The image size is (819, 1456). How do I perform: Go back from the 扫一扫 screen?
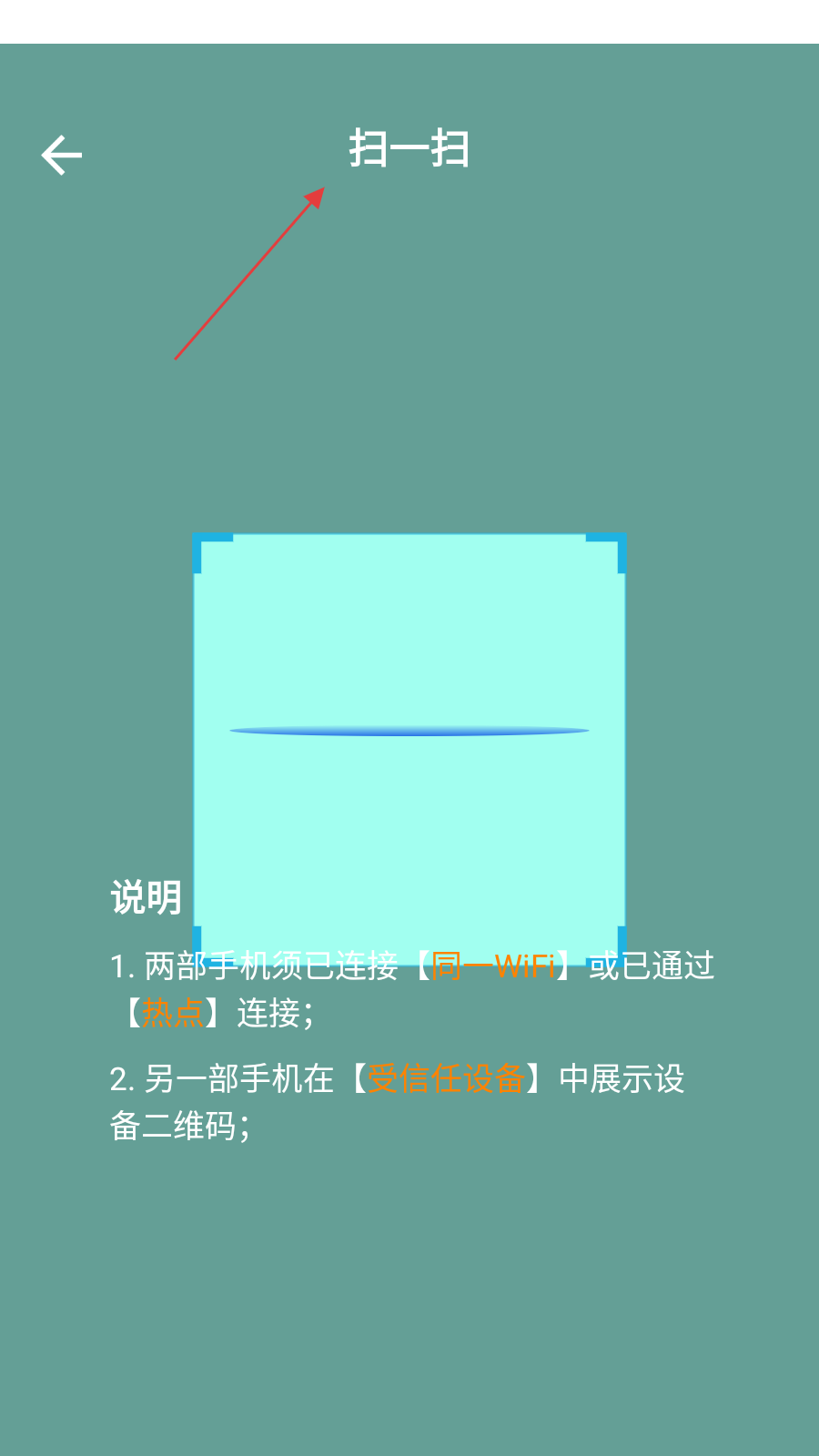62,155
